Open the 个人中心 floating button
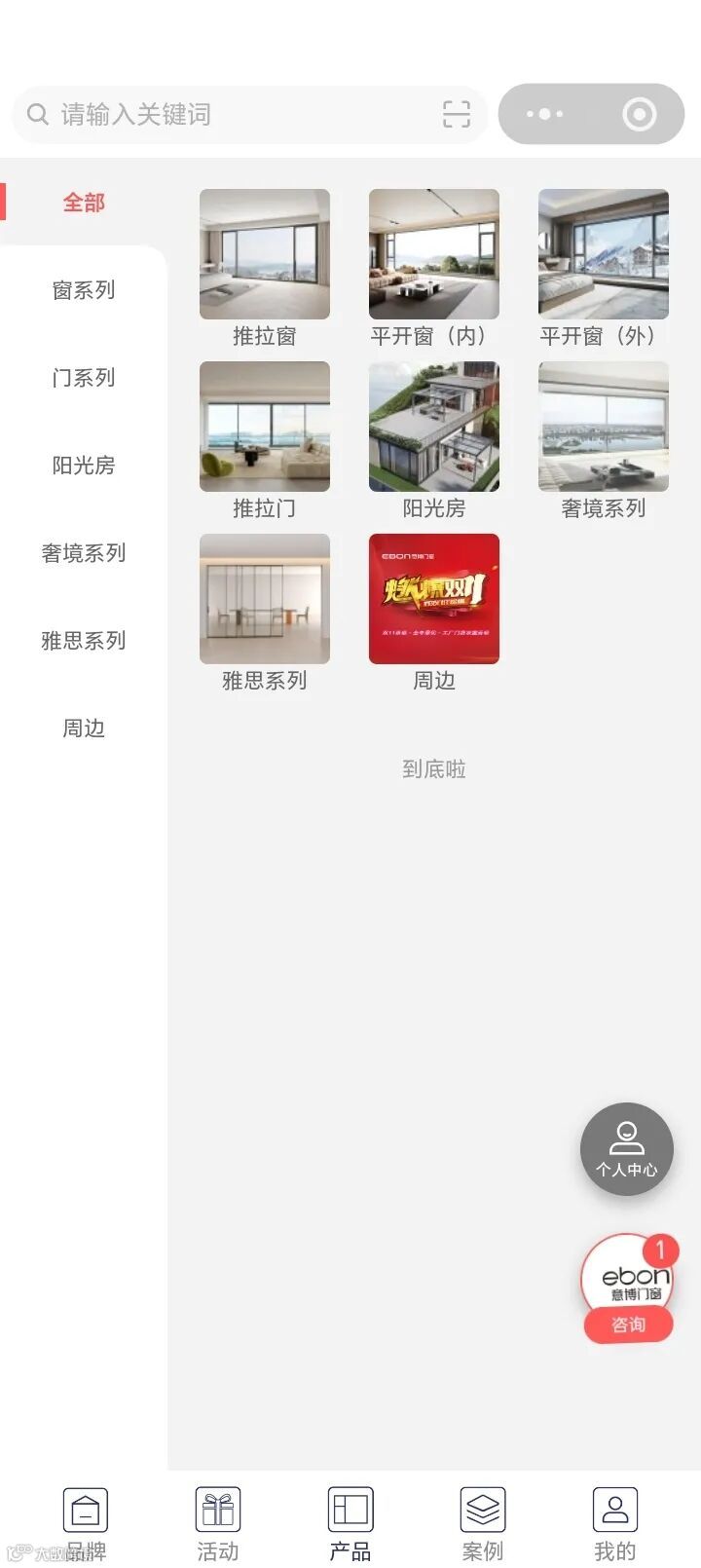The image size is (701, 1568). 626,1149
